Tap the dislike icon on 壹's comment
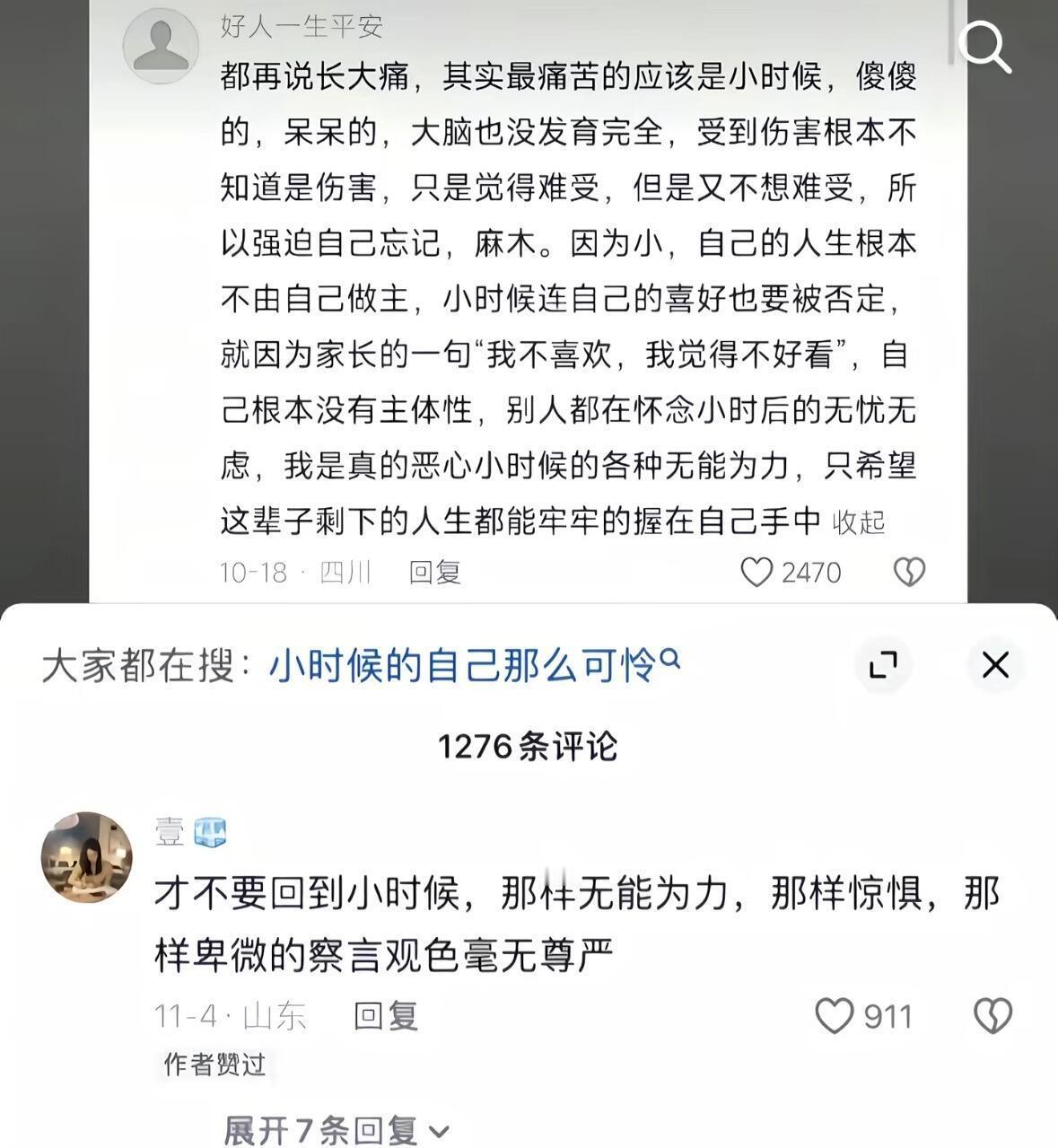 991,1015
